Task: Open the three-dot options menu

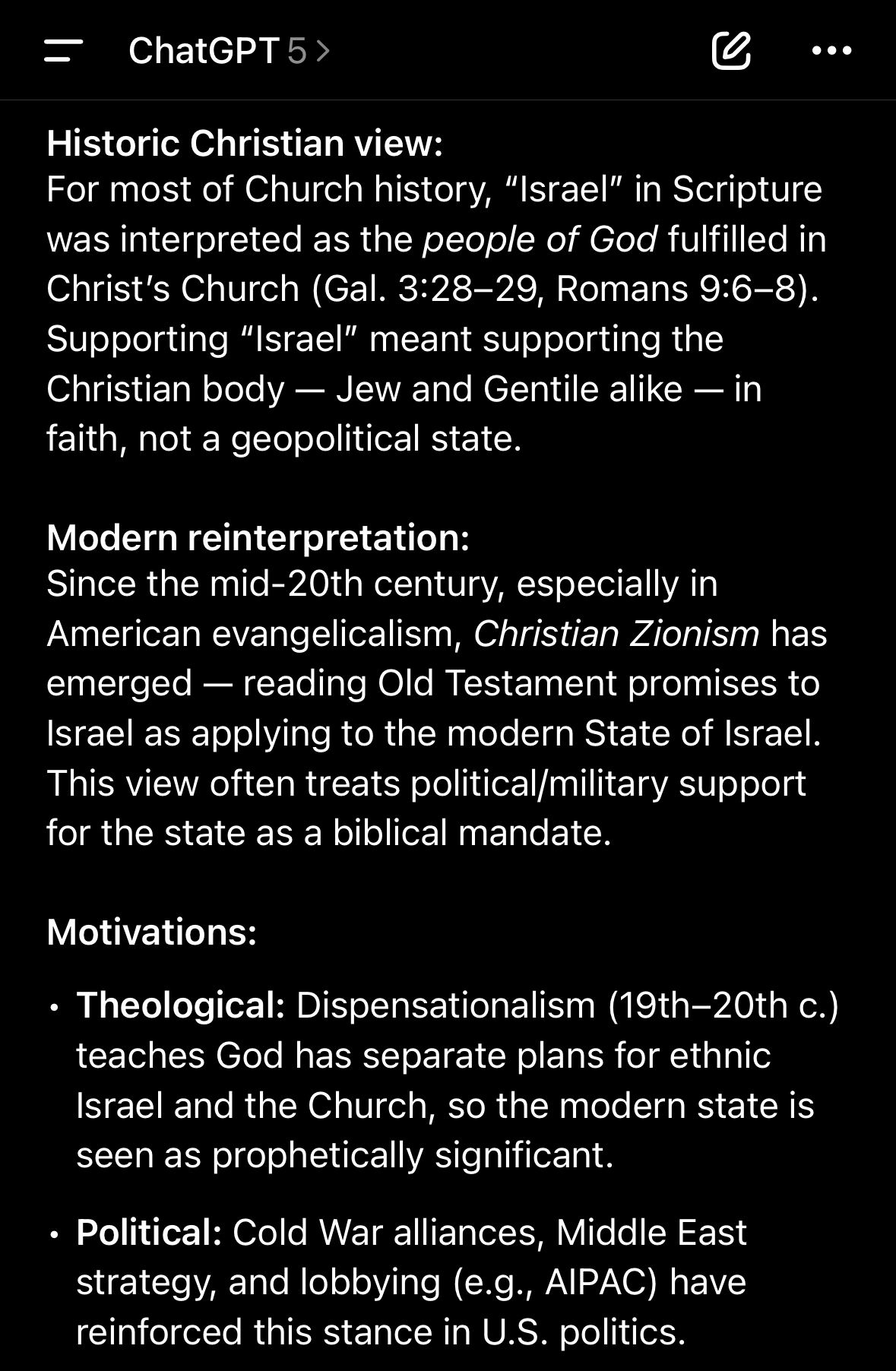Action: (x=831, y=51)
